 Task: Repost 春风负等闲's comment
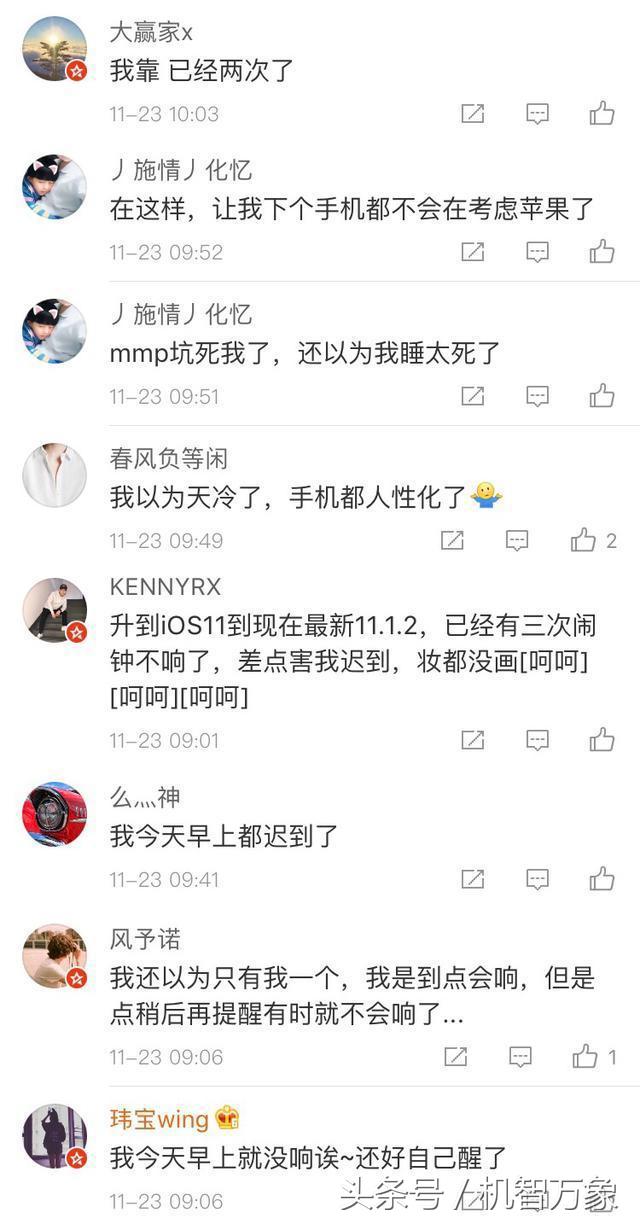(452, 541)
